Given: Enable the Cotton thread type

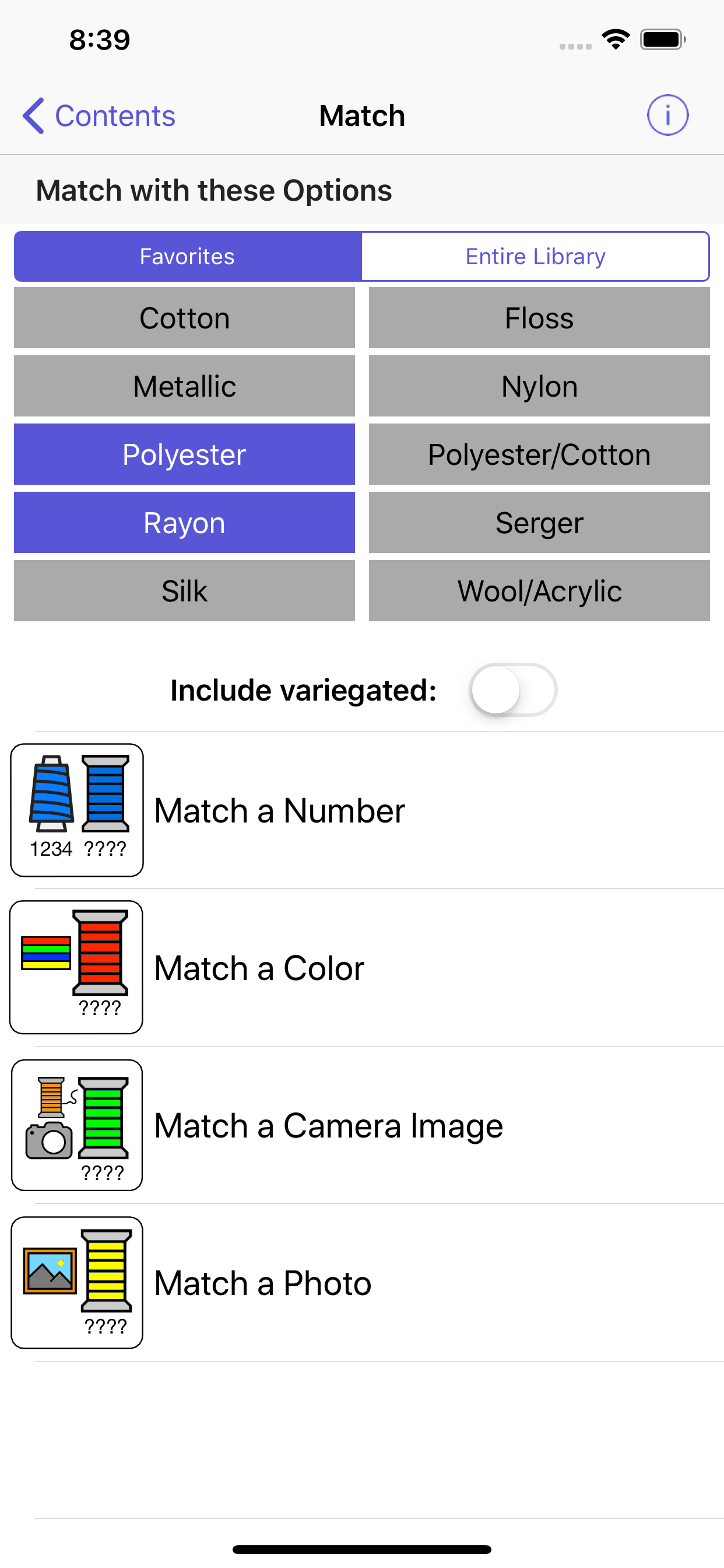Looking at the screenshot, I should click(x=184, y=317).
